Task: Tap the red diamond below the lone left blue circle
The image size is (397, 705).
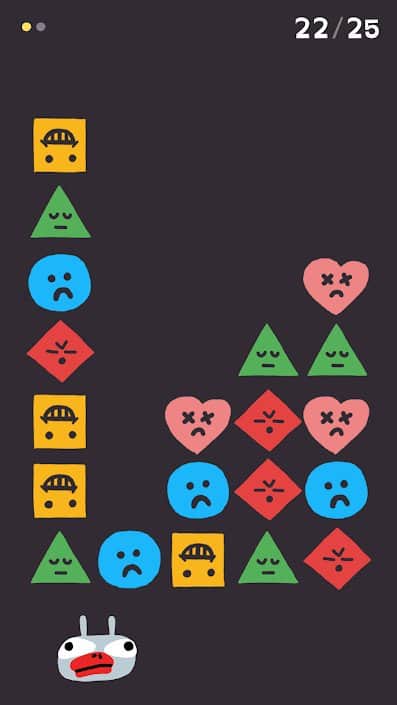Action: click(60, 351)
